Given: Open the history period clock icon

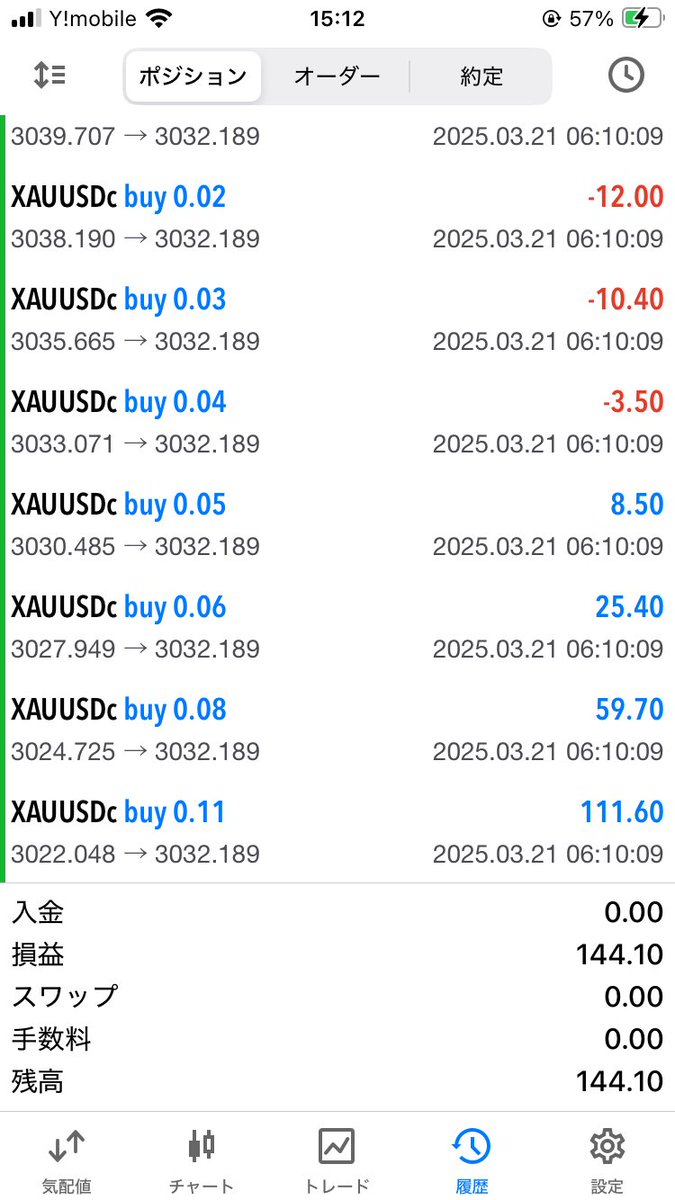Looking at the screenshot, I should [626, 75].
